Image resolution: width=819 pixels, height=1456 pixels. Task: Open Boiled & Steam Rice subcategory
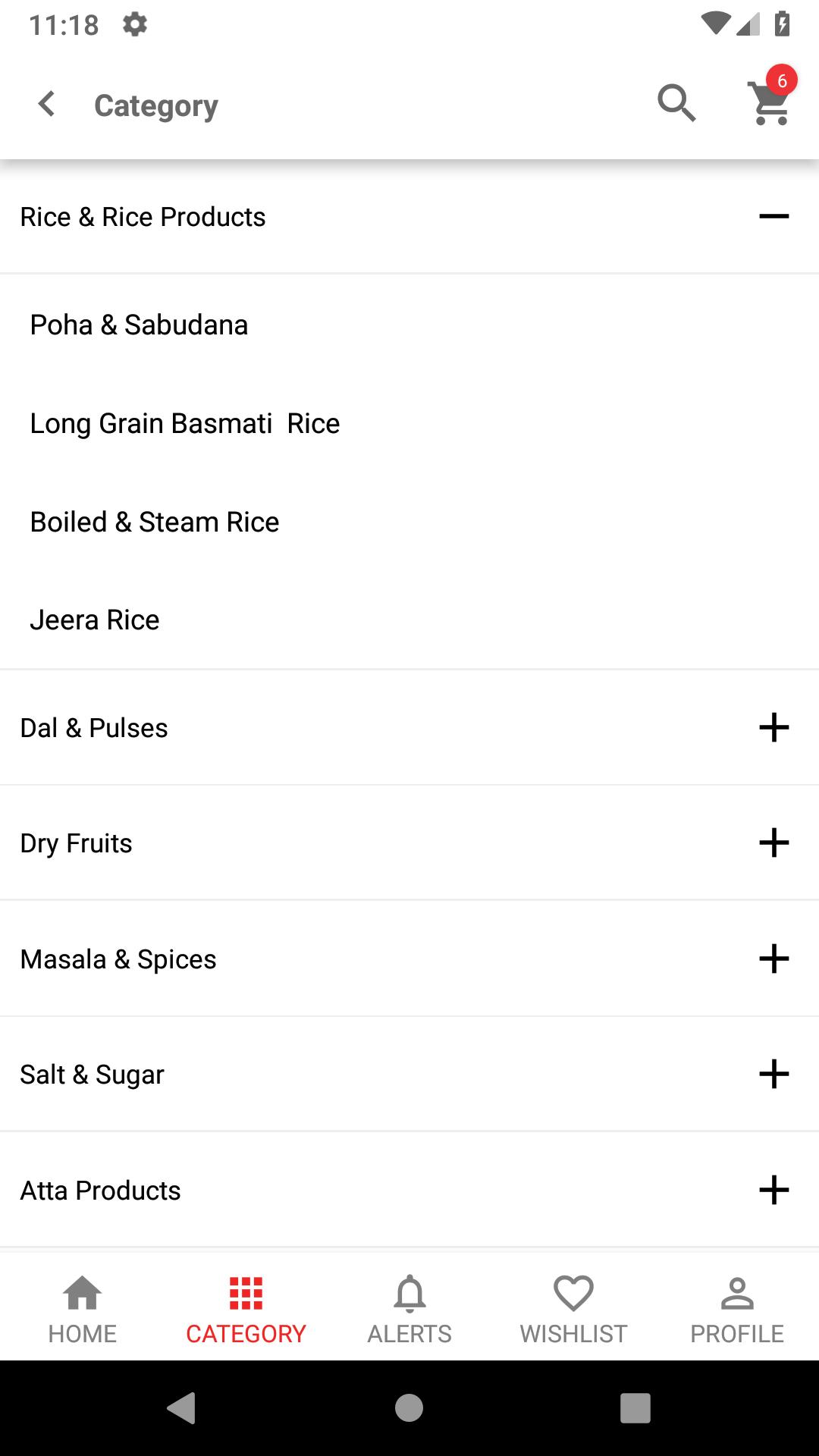point(155,522)
